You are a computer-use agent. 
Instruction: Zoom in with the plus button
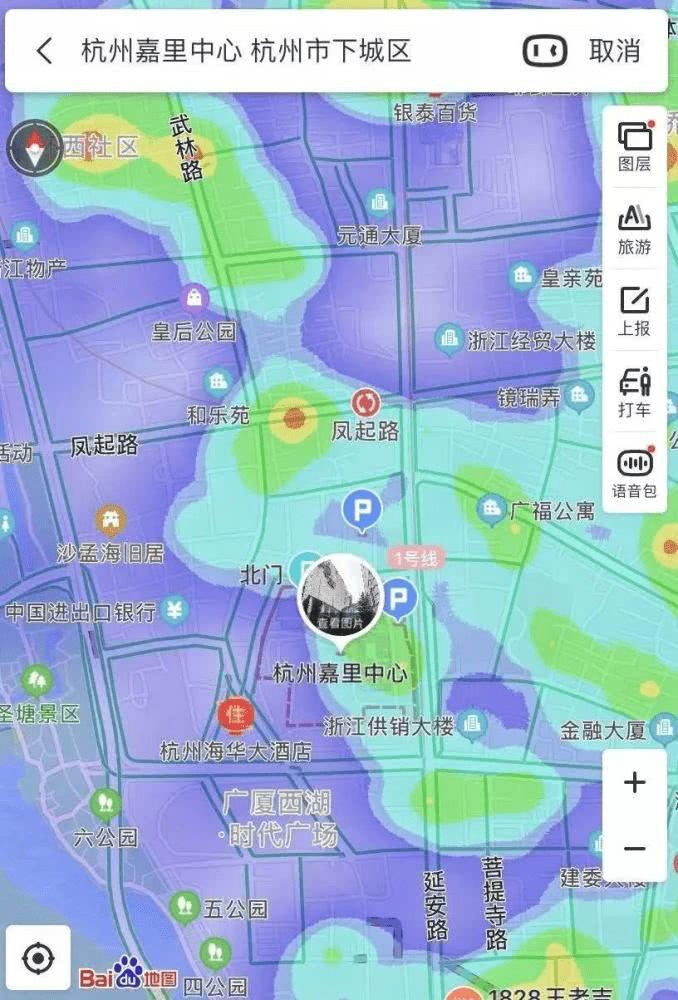coord(634,782)
